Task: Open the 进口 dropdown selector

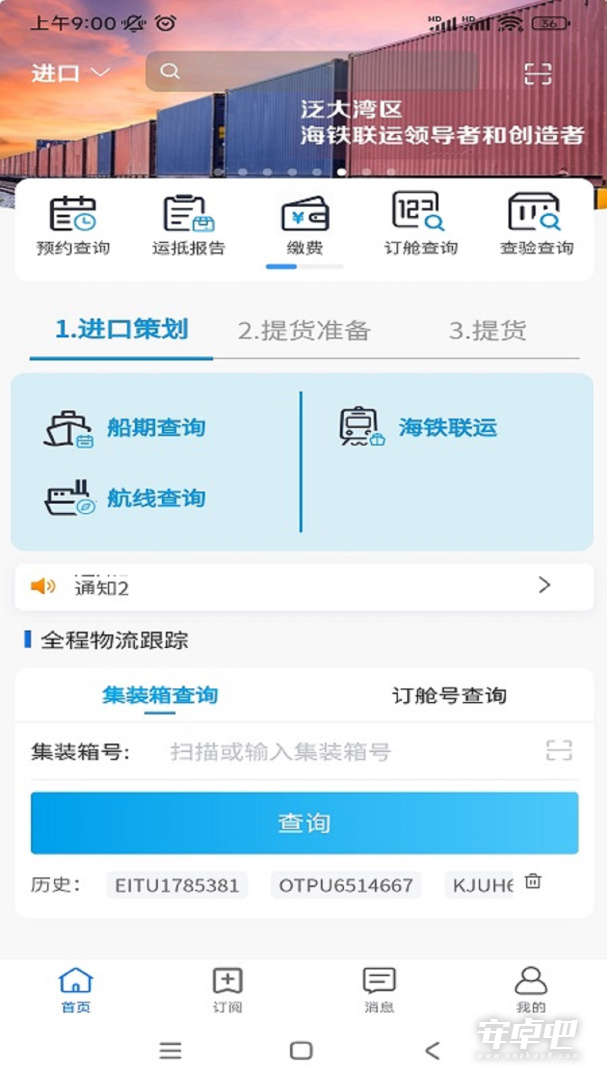Action: pos(70,72)
